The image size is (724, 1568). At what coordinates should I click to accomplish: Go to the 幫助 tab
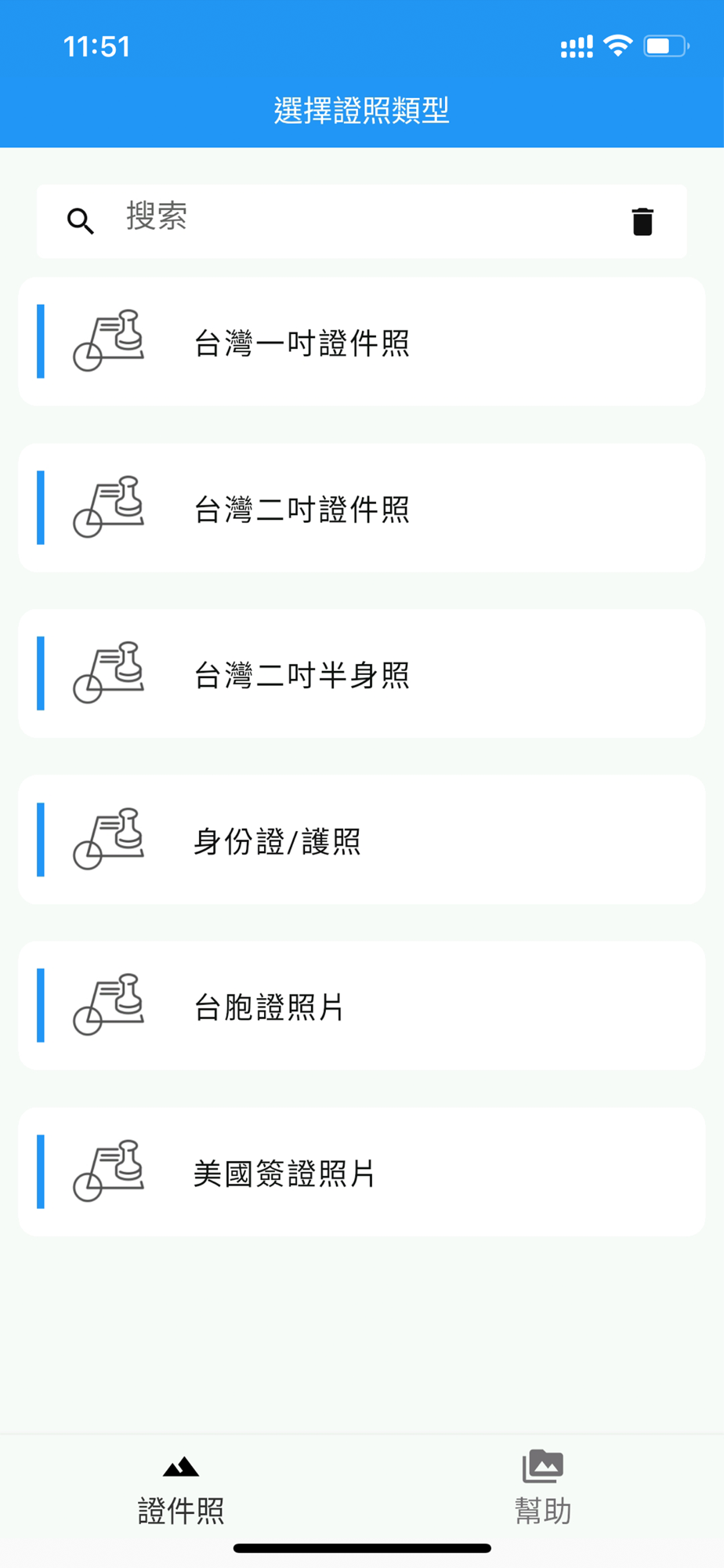(543, 1490)
